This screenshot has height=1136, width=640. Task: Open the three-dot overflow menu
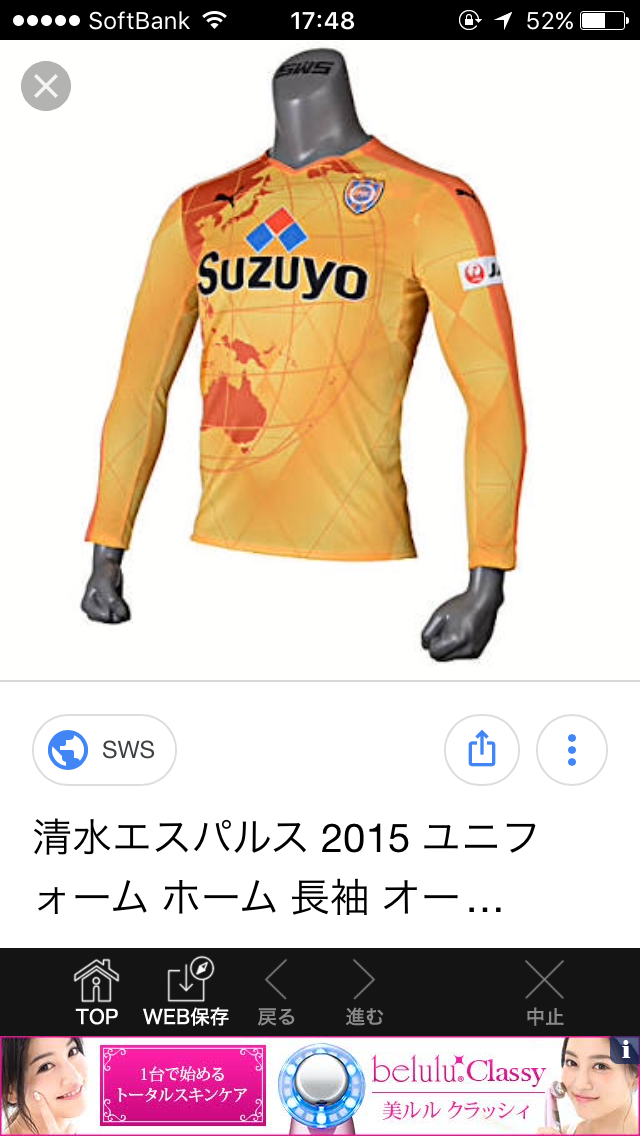click(572, 749)
